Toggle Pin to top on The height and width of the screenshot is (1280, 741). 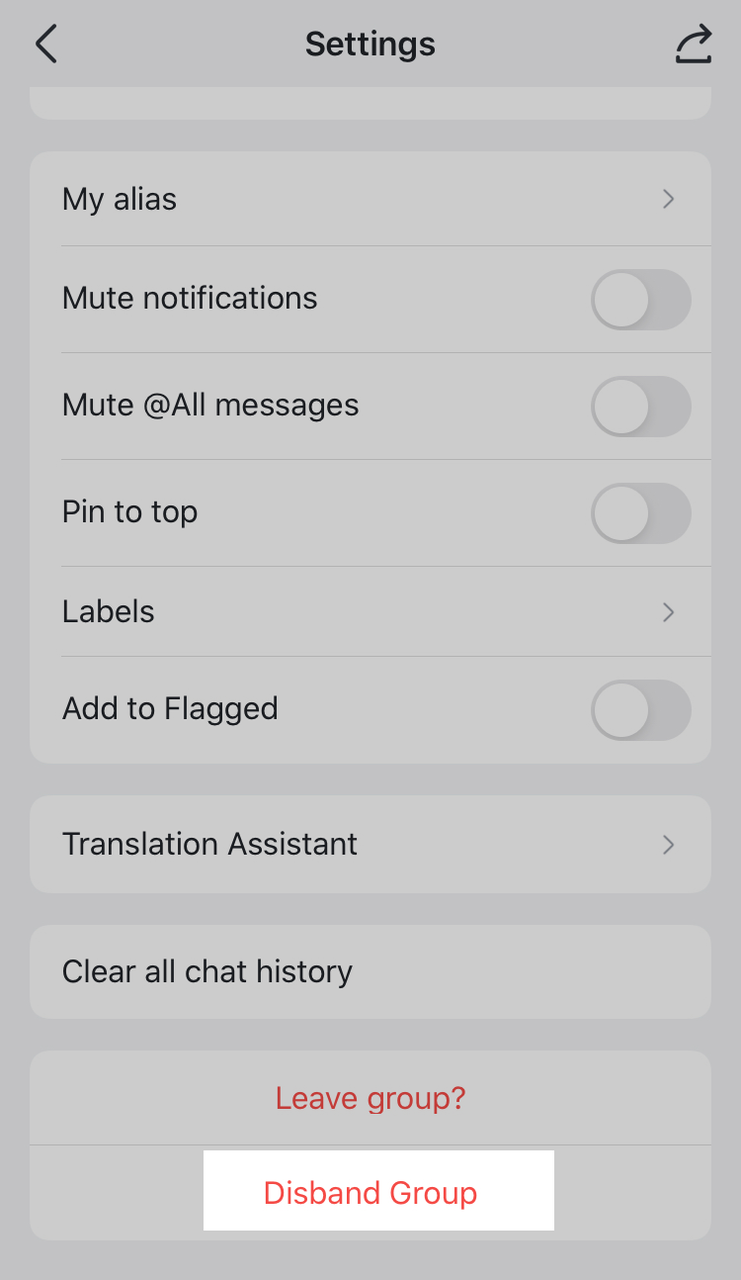point(640,513)
